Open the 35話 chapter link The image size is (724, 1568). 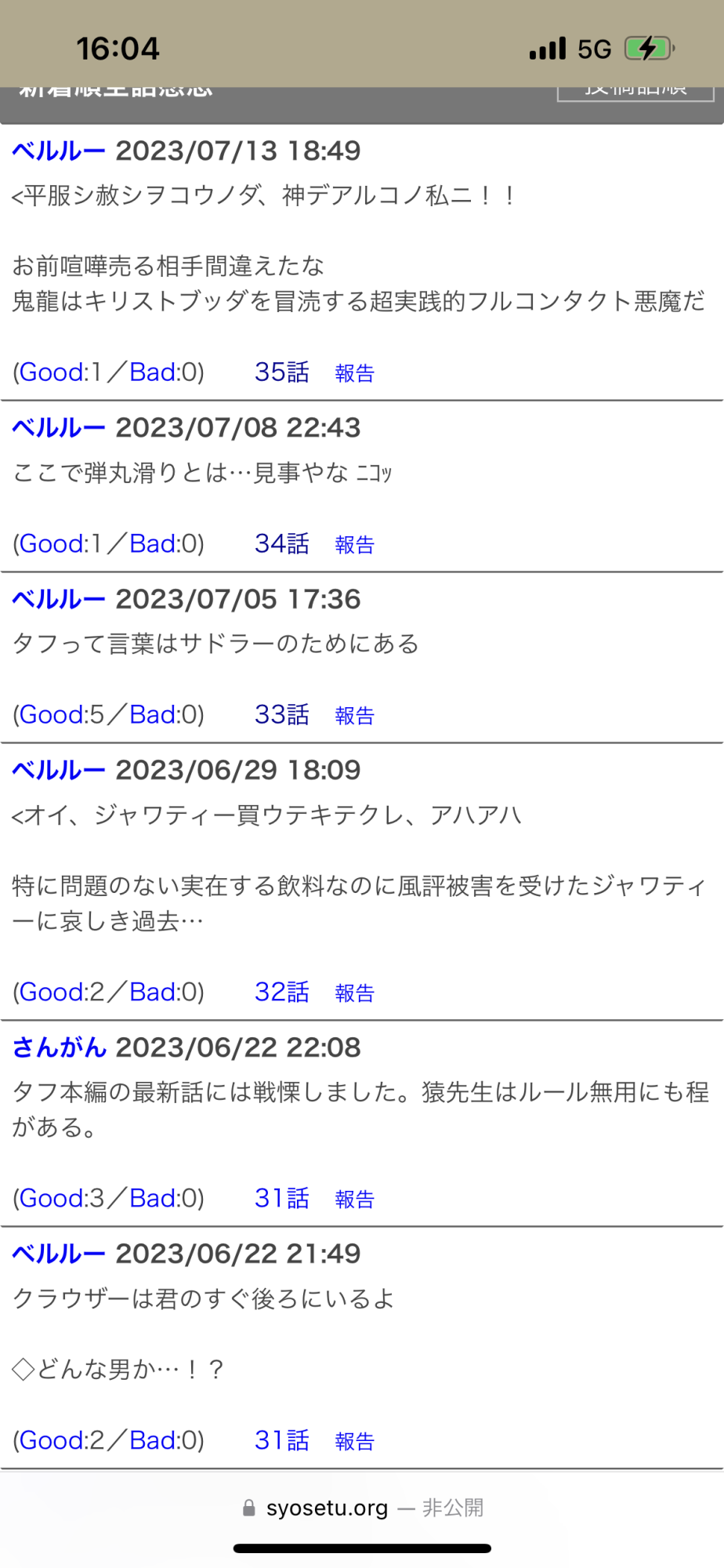(x=282, y=372)
